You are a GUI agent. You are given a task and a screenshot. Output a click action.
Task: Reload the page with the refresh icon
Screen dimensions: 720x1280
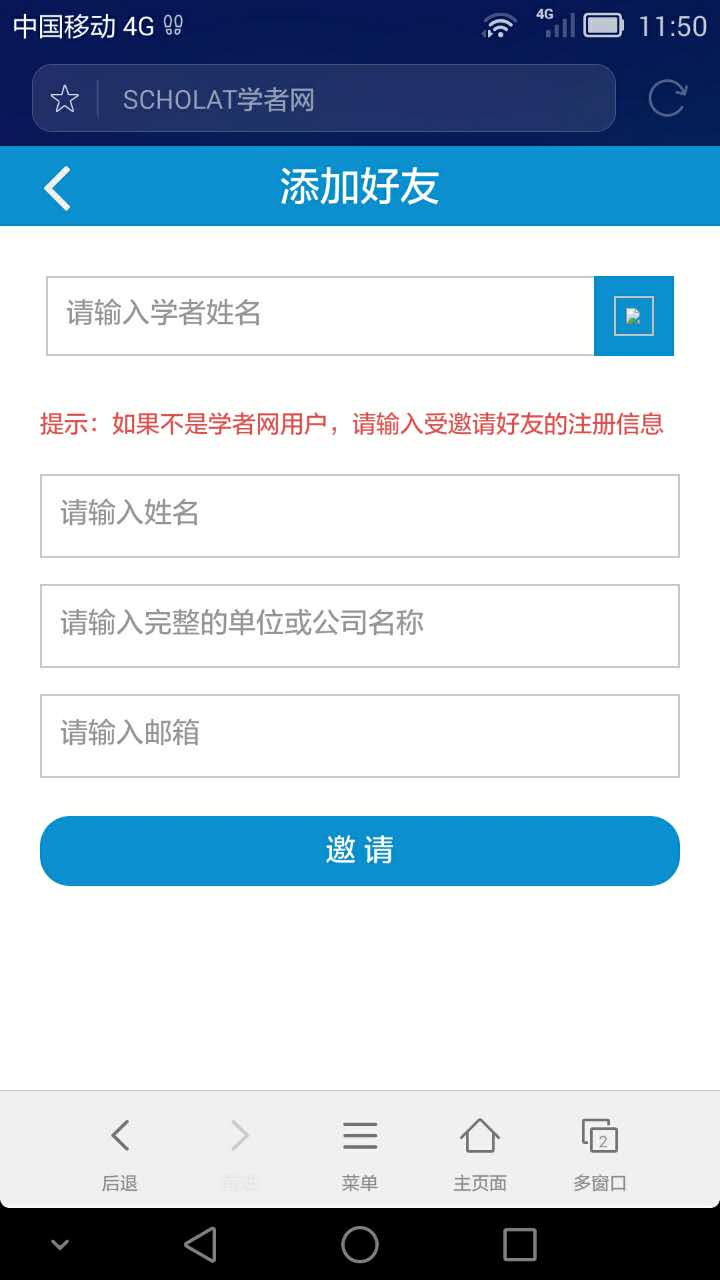667,98
